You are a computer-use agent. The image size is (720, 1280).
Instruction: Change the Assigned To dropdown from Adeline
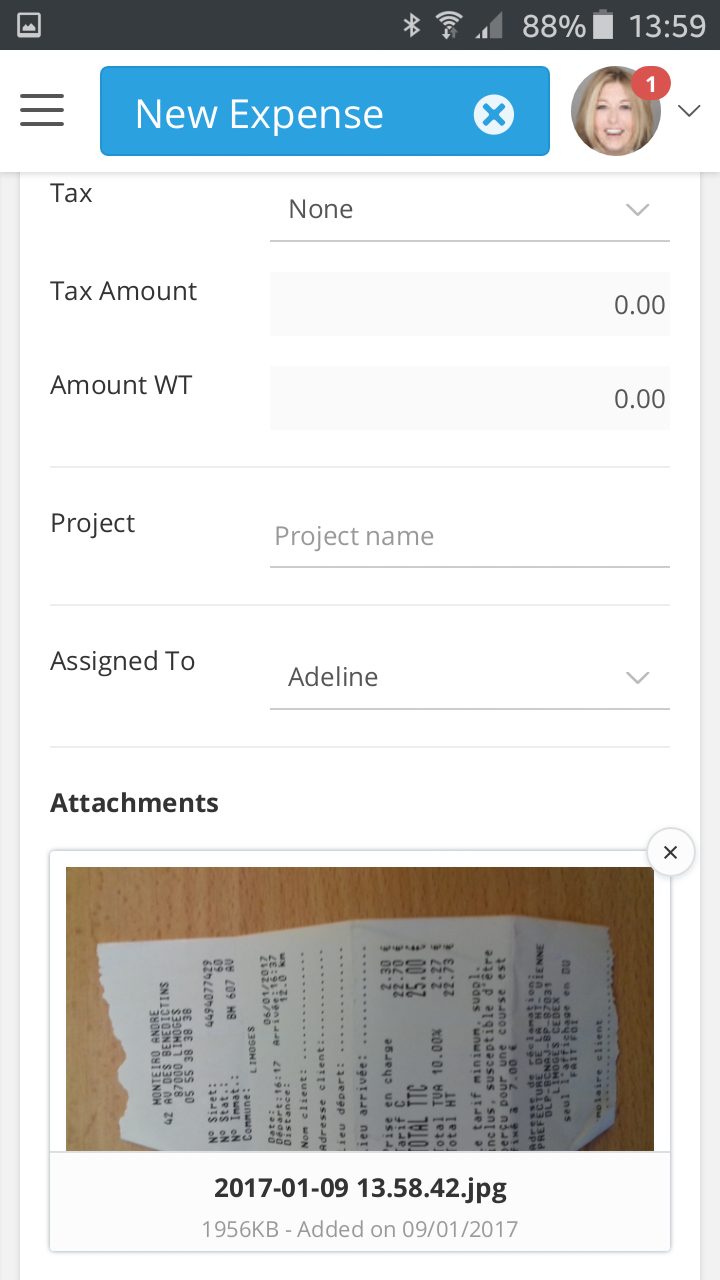[x=470, y=677]
